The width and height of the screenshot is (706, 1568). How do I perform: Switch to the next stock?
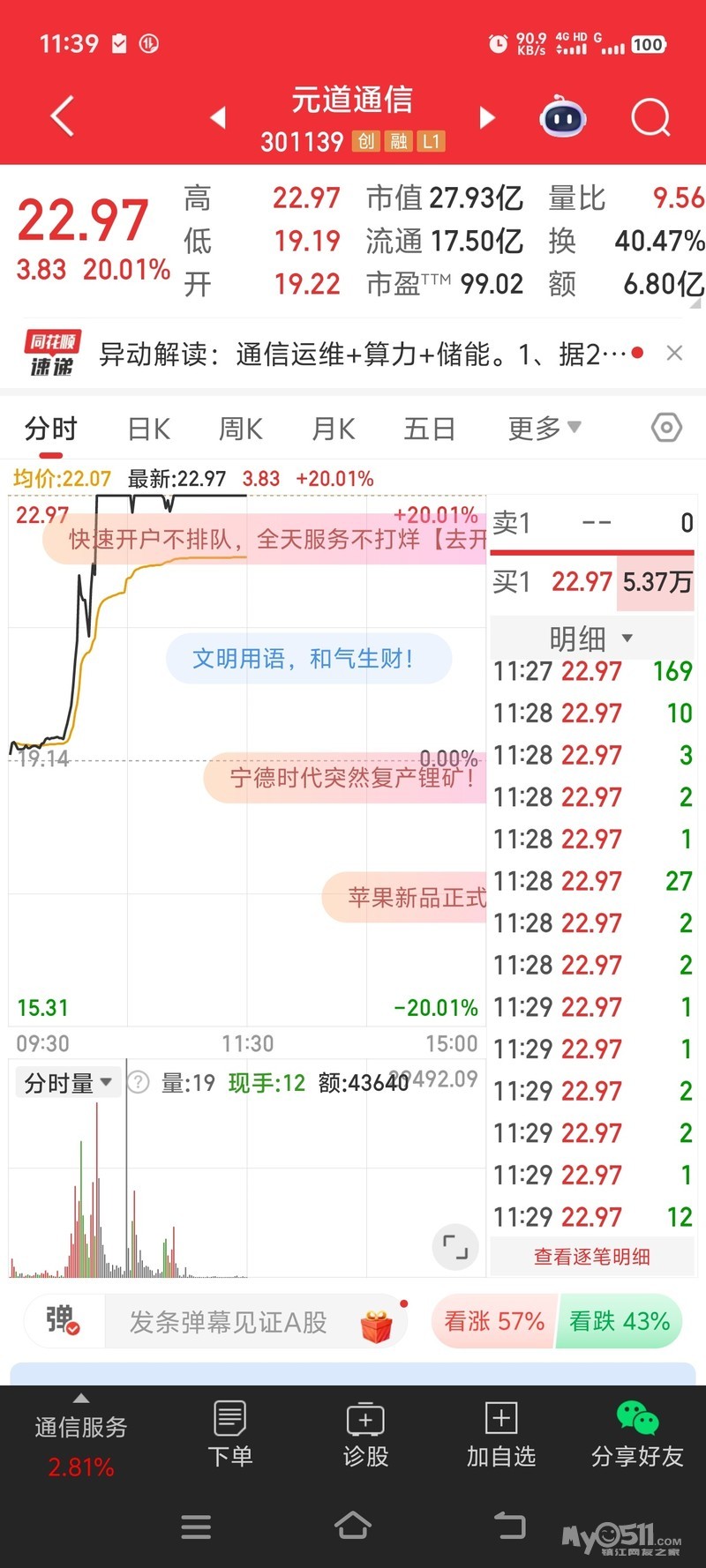[x=487, y=117]
